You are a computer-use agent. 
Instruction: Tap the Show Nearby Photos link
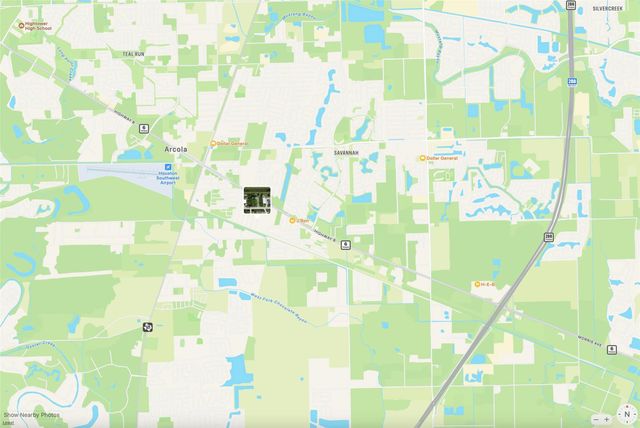point(31,414)
